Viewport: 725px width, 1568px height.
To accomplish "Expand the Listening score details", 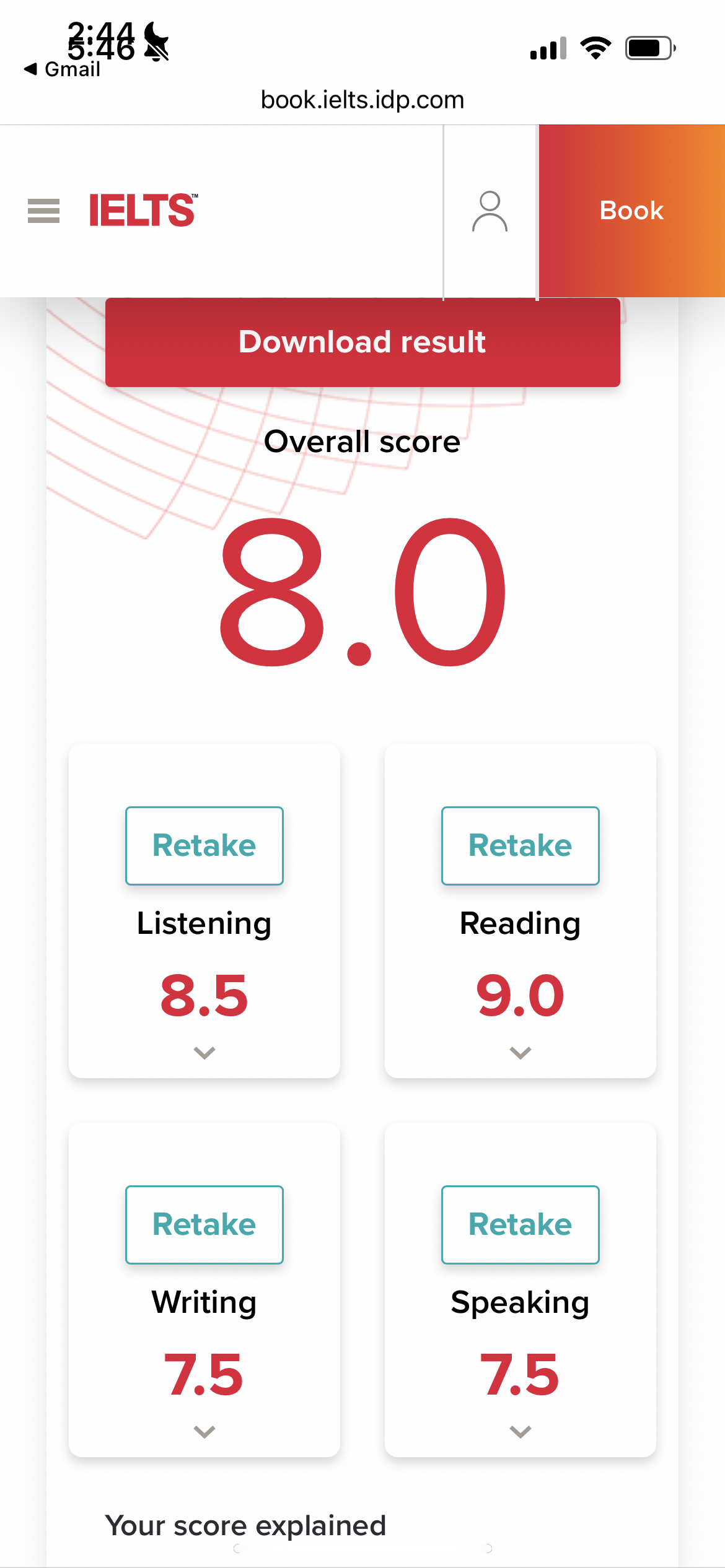I will click(x=204, y=1053).
